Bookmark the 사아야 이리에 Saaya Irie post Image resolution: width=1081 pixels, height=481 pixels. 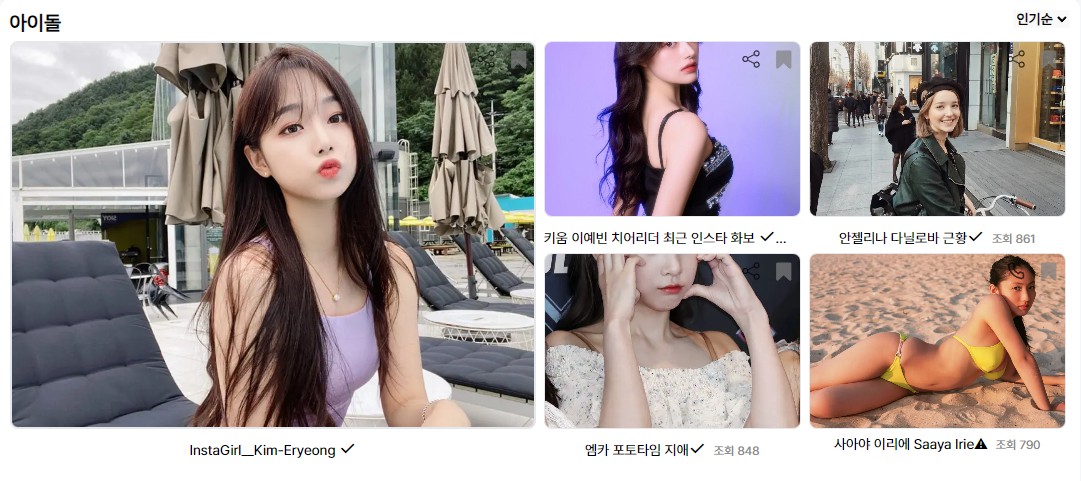tap(1048, 271)
